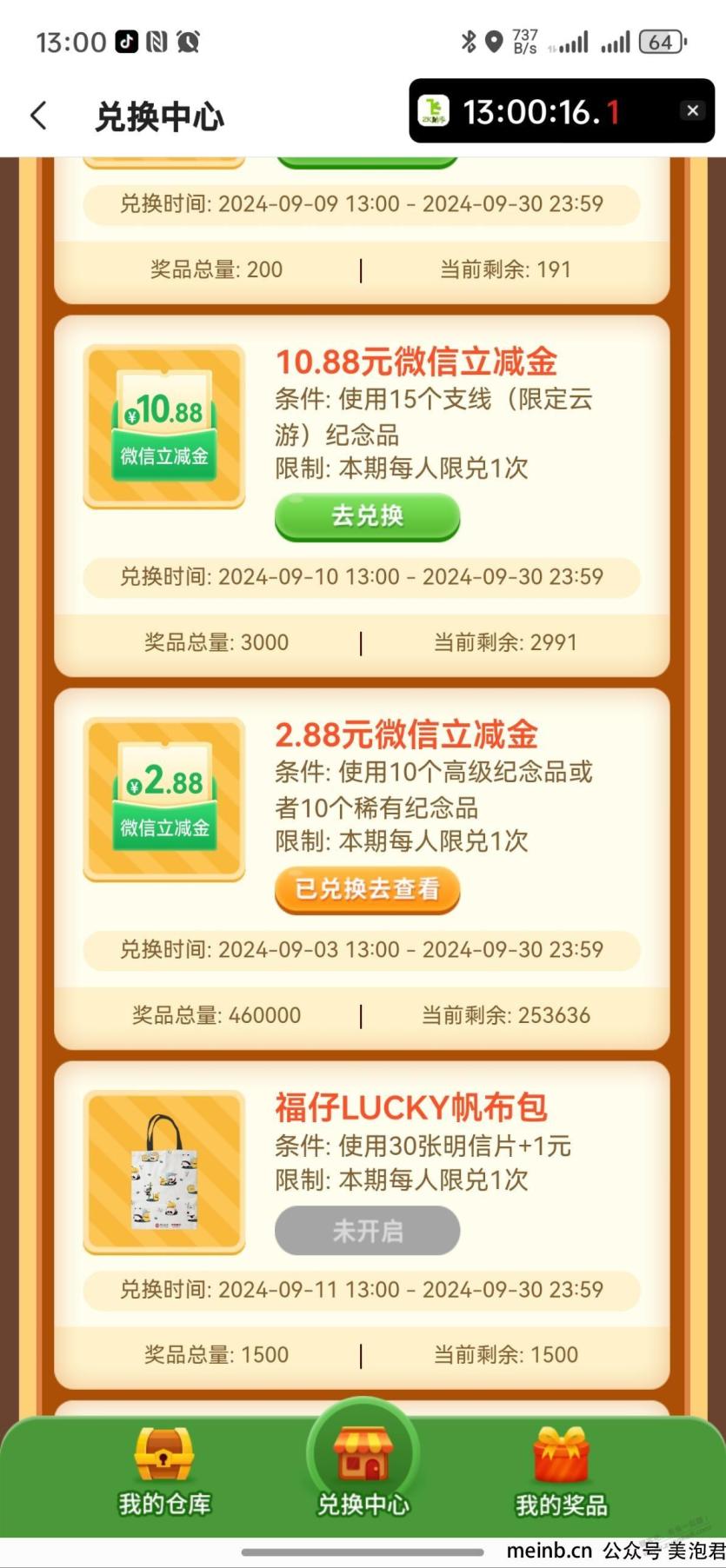Image resolution: width=726 pixels, height=1568 pixels.
Task: Tap 已兑换去查看 for 2.88元微信立减金
Action: pos(367,889)
